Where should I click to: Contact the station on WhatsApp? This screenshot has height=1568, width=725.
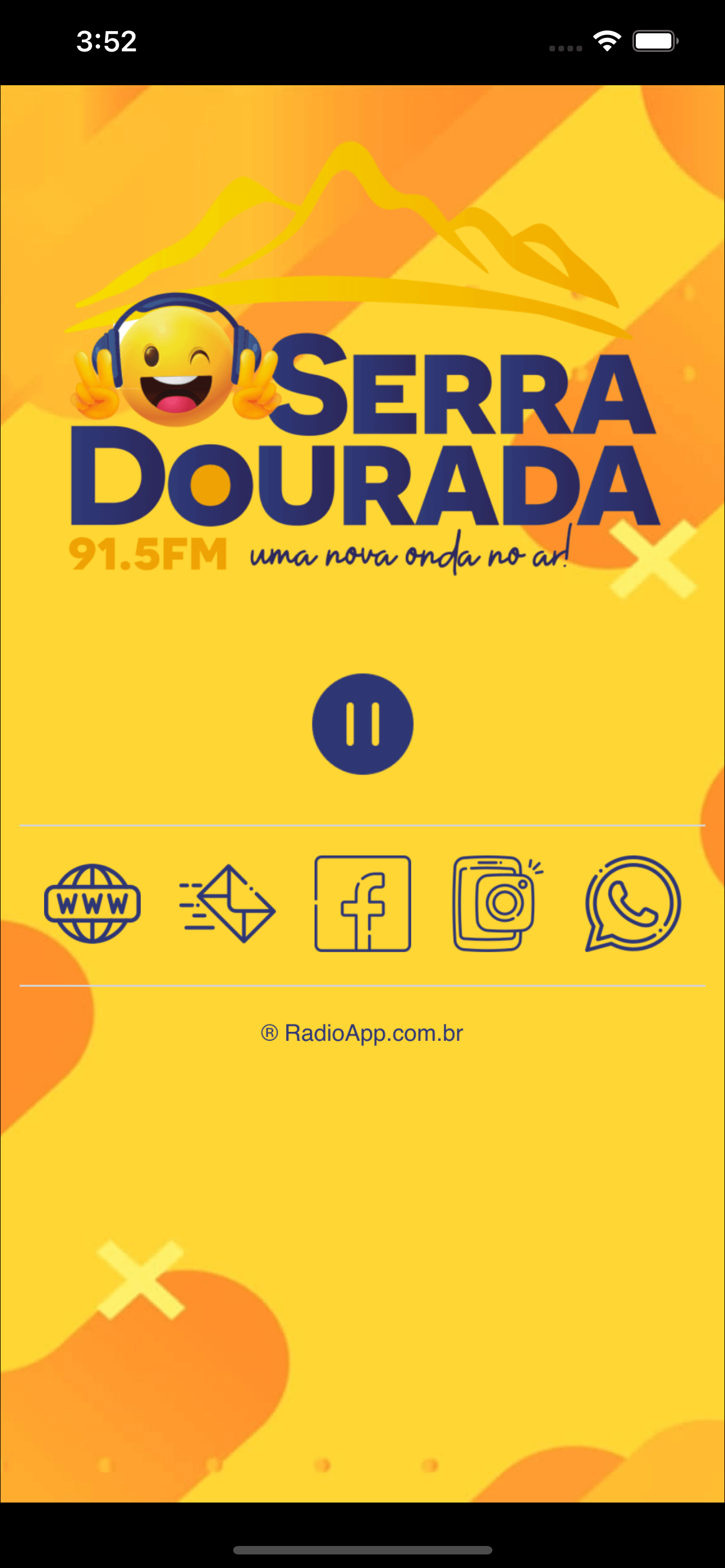[632, 903]
